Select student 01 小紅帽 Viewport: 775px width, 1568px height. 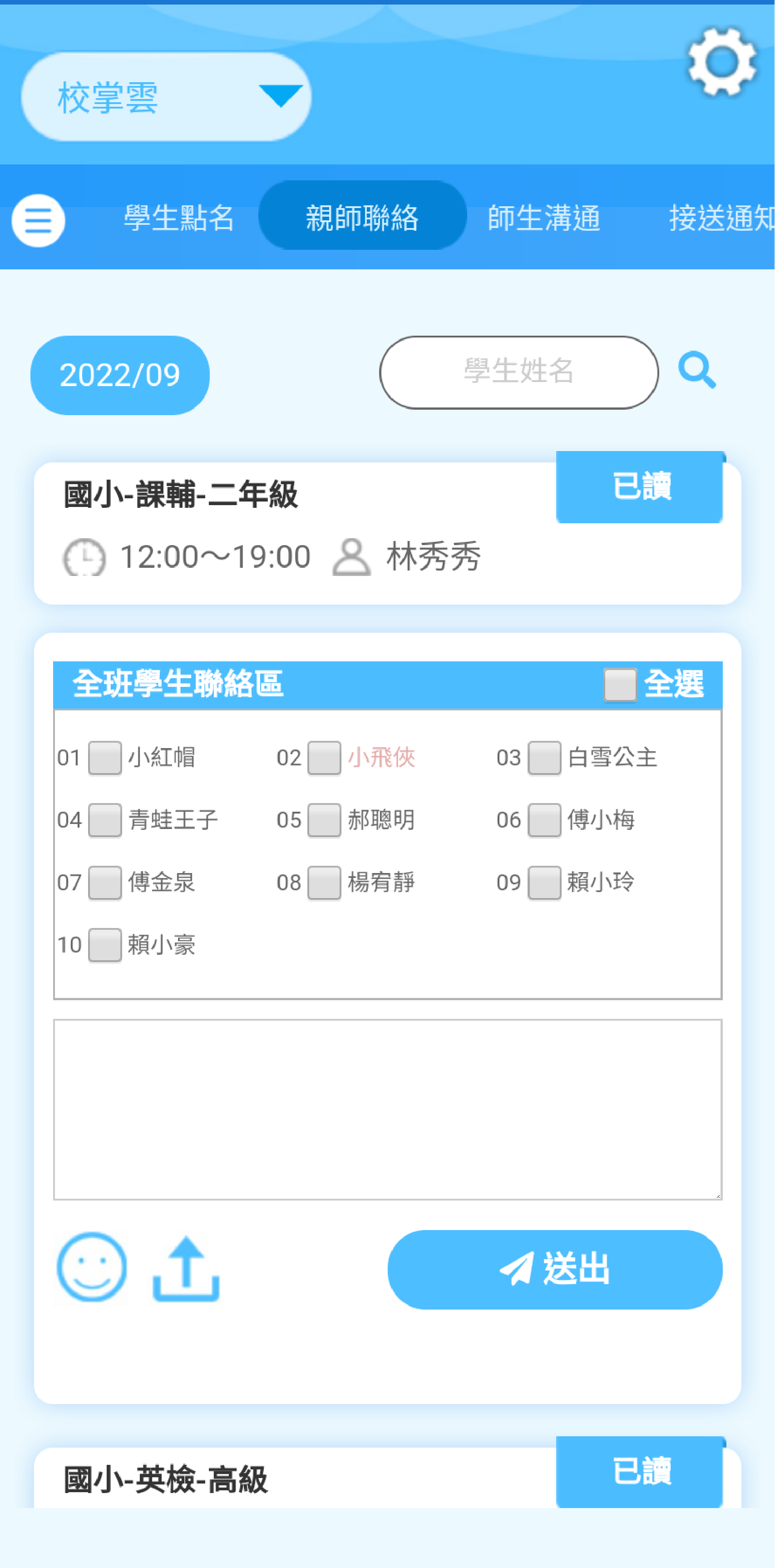105,758
